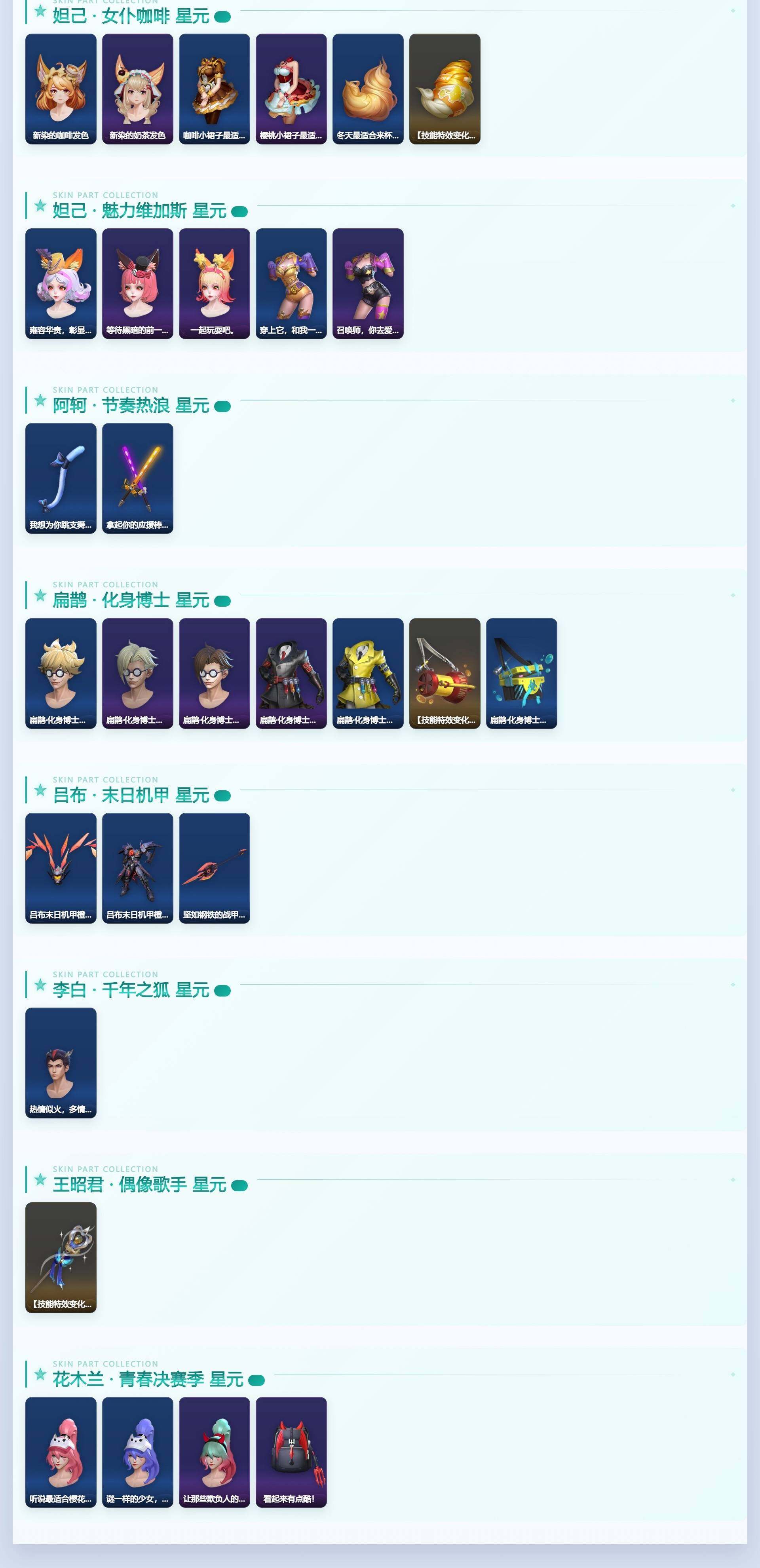Open the 召唤师，你去爱 outfit card
This screenshot has width=760, height=1568.
tap(368, 284)
